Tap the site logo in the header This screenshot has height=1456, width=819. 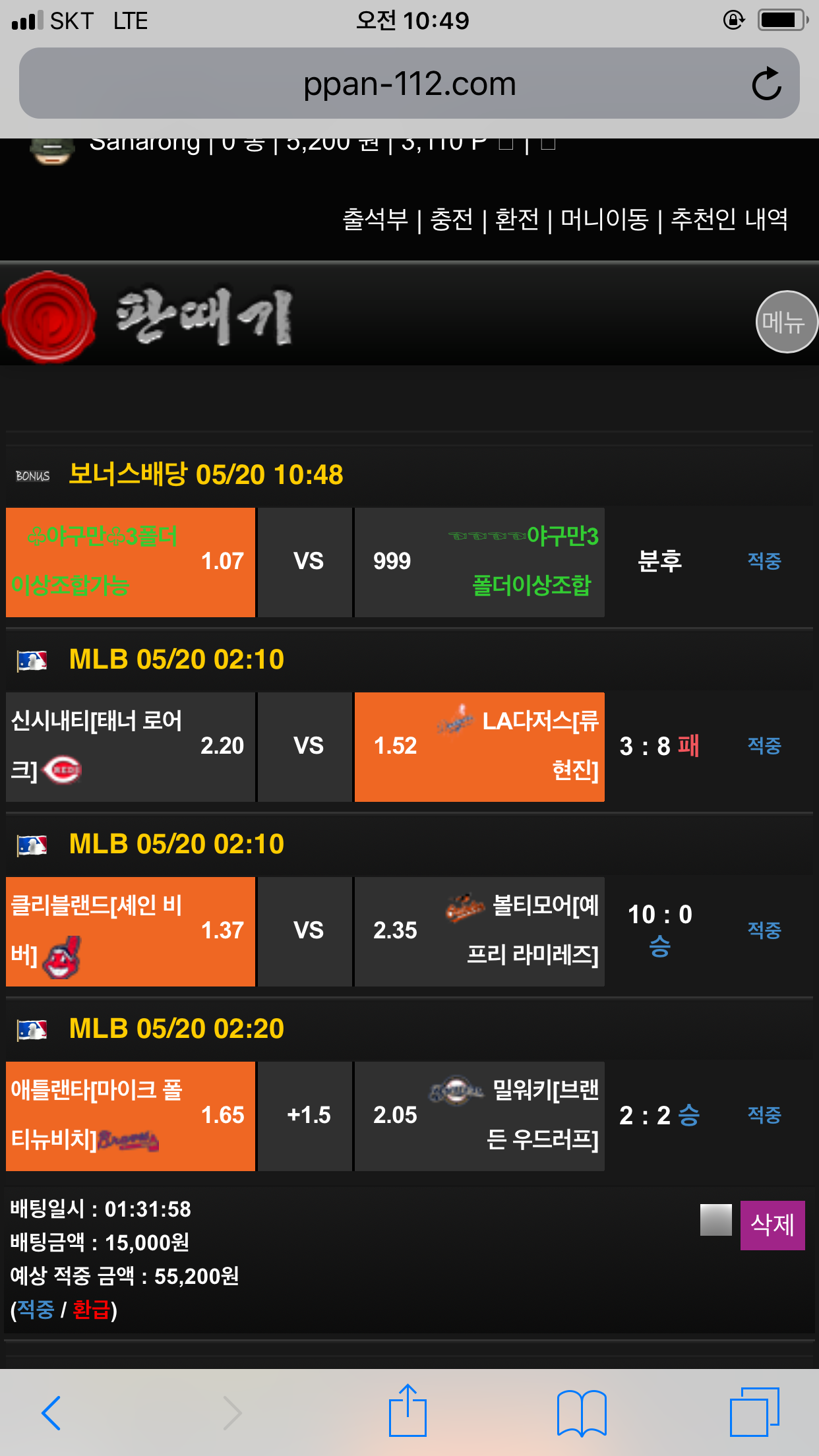coord(148,317)
